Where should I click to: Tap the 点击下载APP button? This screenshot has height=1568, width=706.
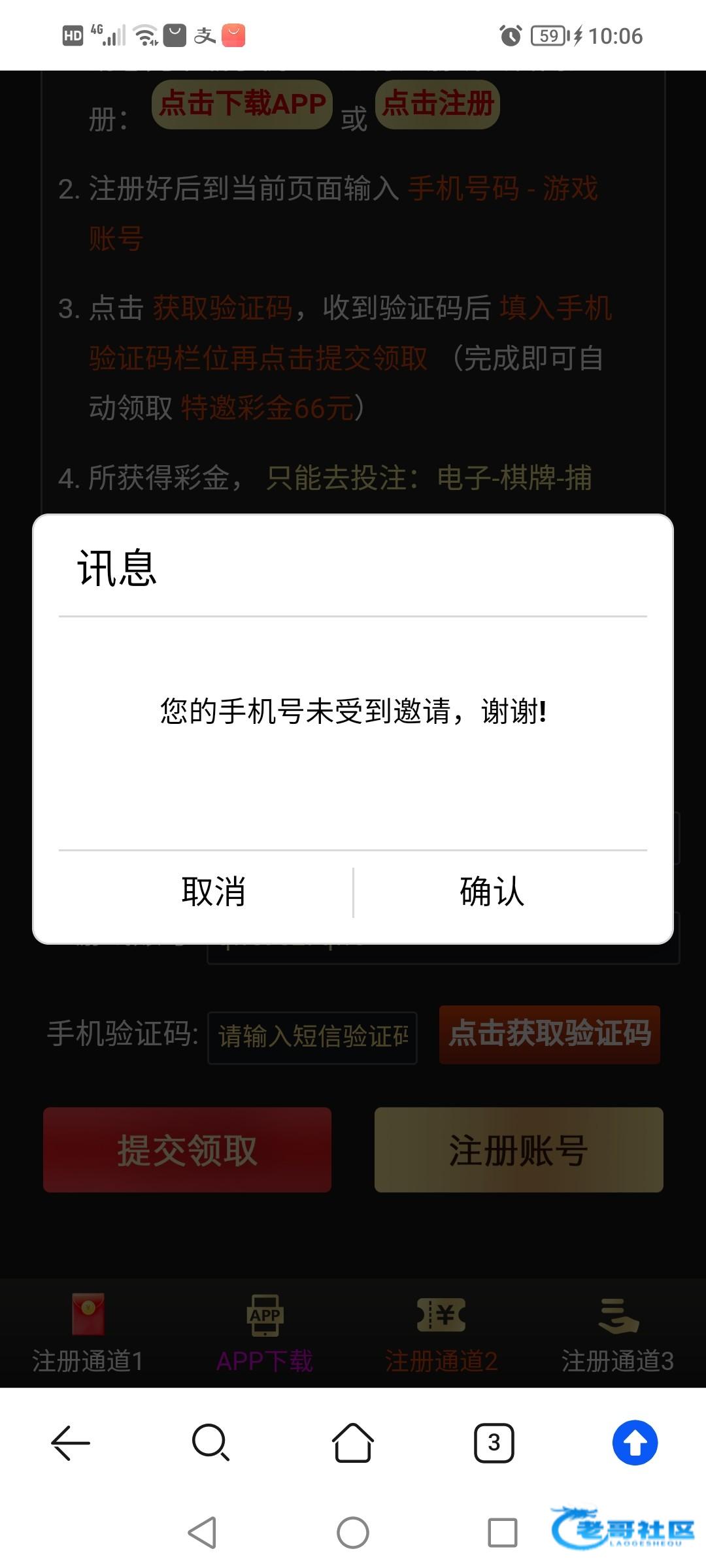click(x=242, y=104)
